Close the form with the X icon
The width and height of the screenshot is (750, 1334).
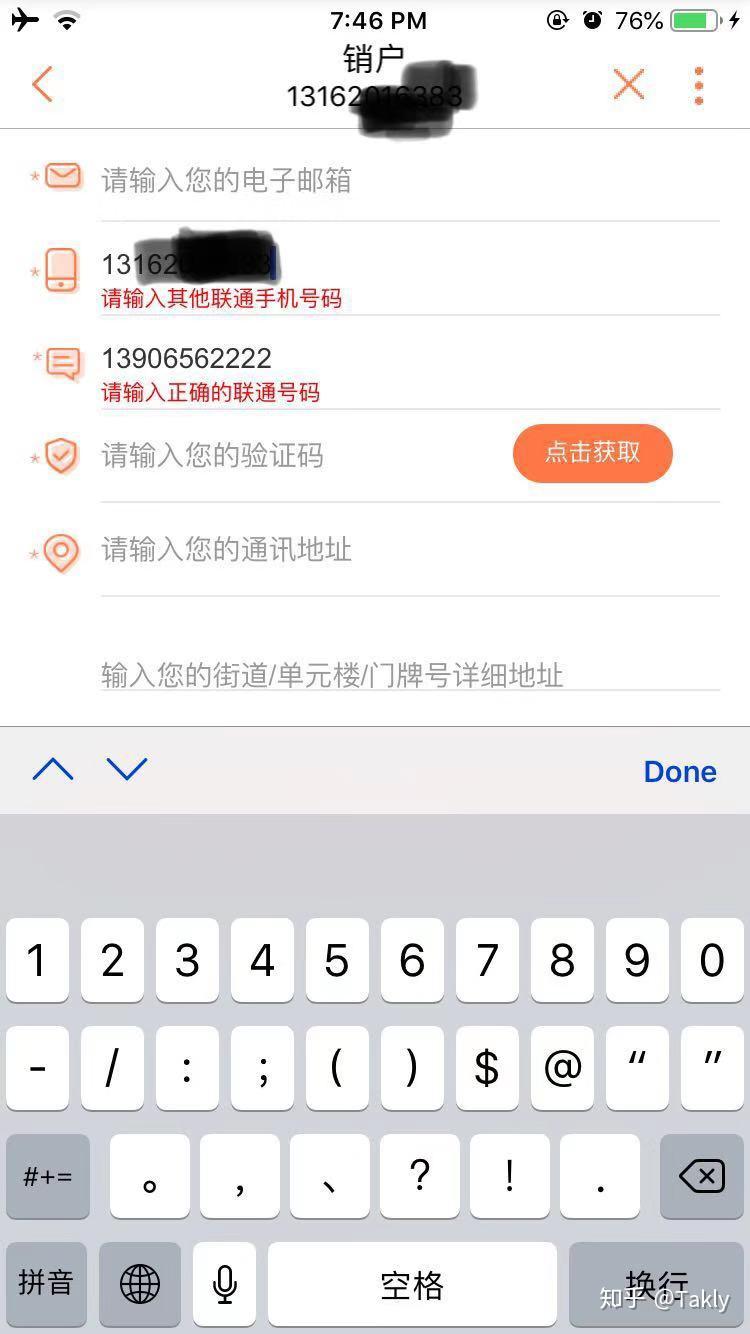click(x=629, y=84)
